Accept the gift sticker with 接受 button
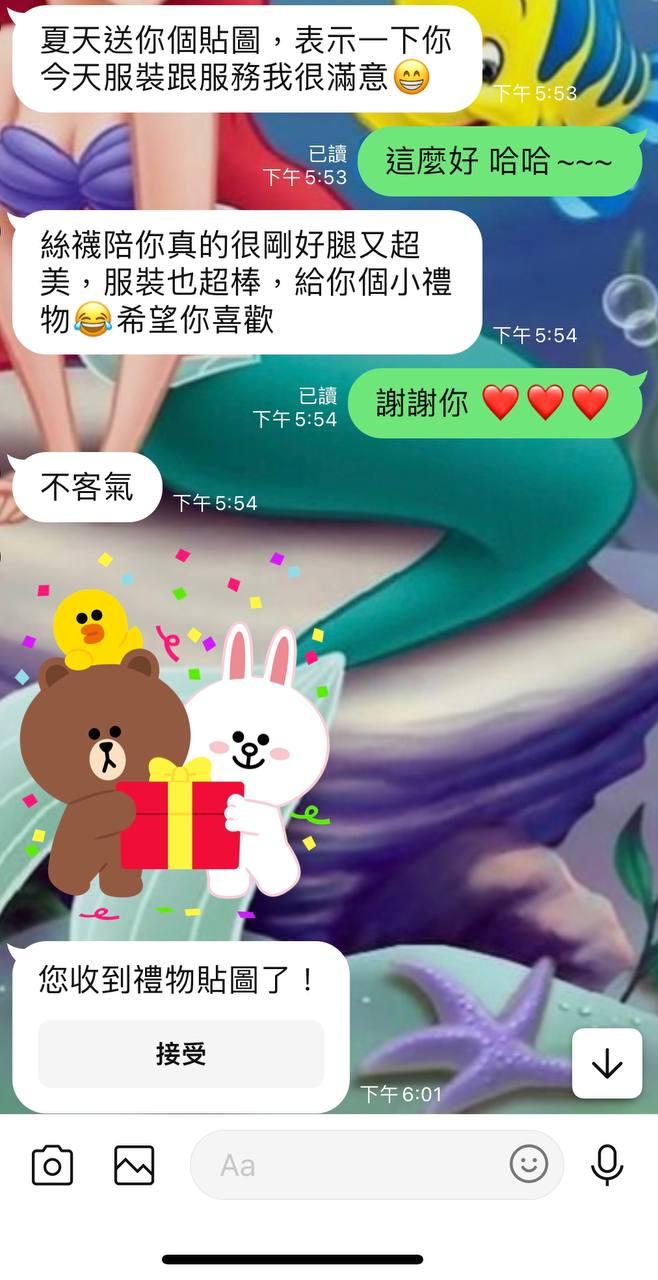Image resolution: width=658 pixels, height=1280 pixels. (x=181, y=1054)
